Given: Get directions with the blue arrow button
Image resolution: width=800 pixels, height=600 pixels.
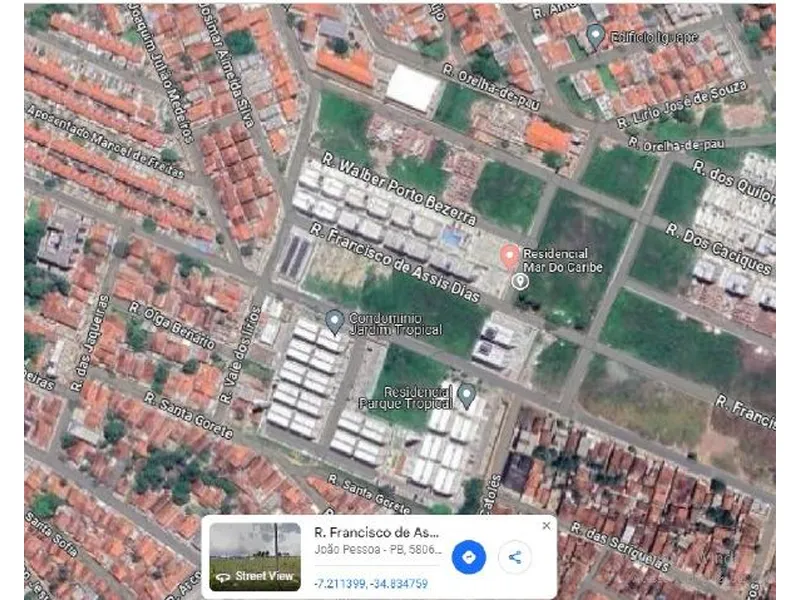Looking at the screenshot, I should (469, 556).
